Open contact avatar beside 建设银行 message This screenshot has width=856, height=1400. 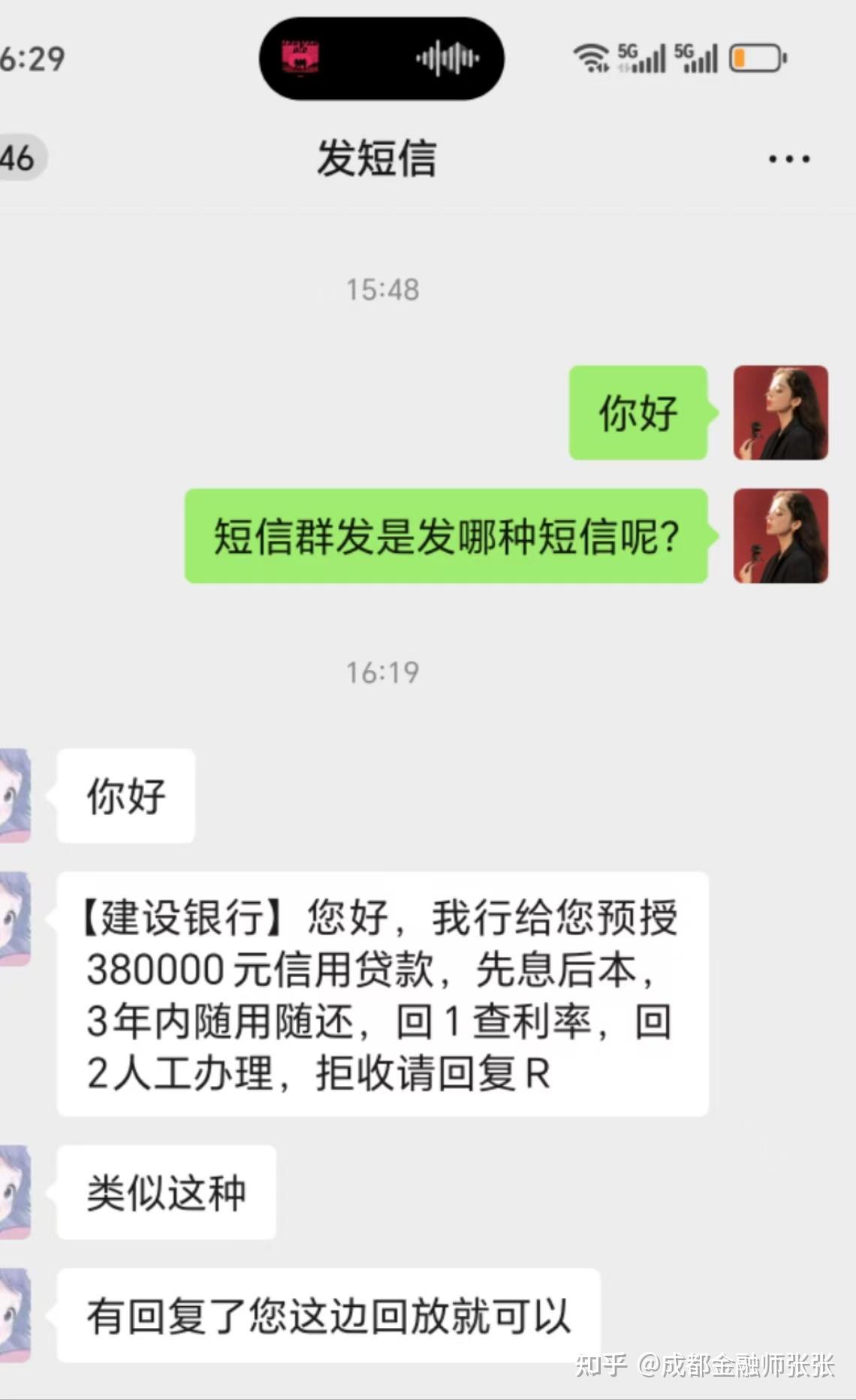pyautogui.click(x=15, y=919)
